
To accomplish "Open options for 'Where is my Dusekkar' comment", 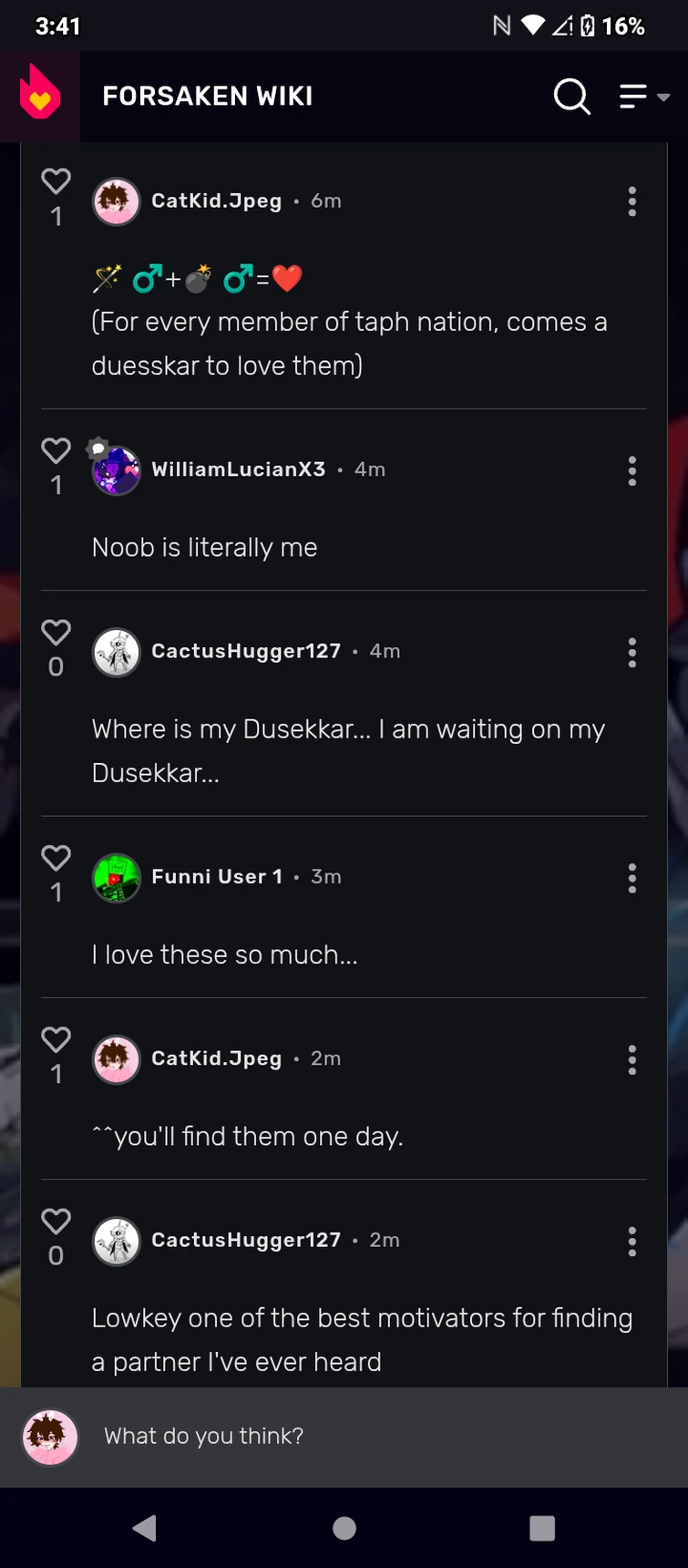I will [632, 653].
